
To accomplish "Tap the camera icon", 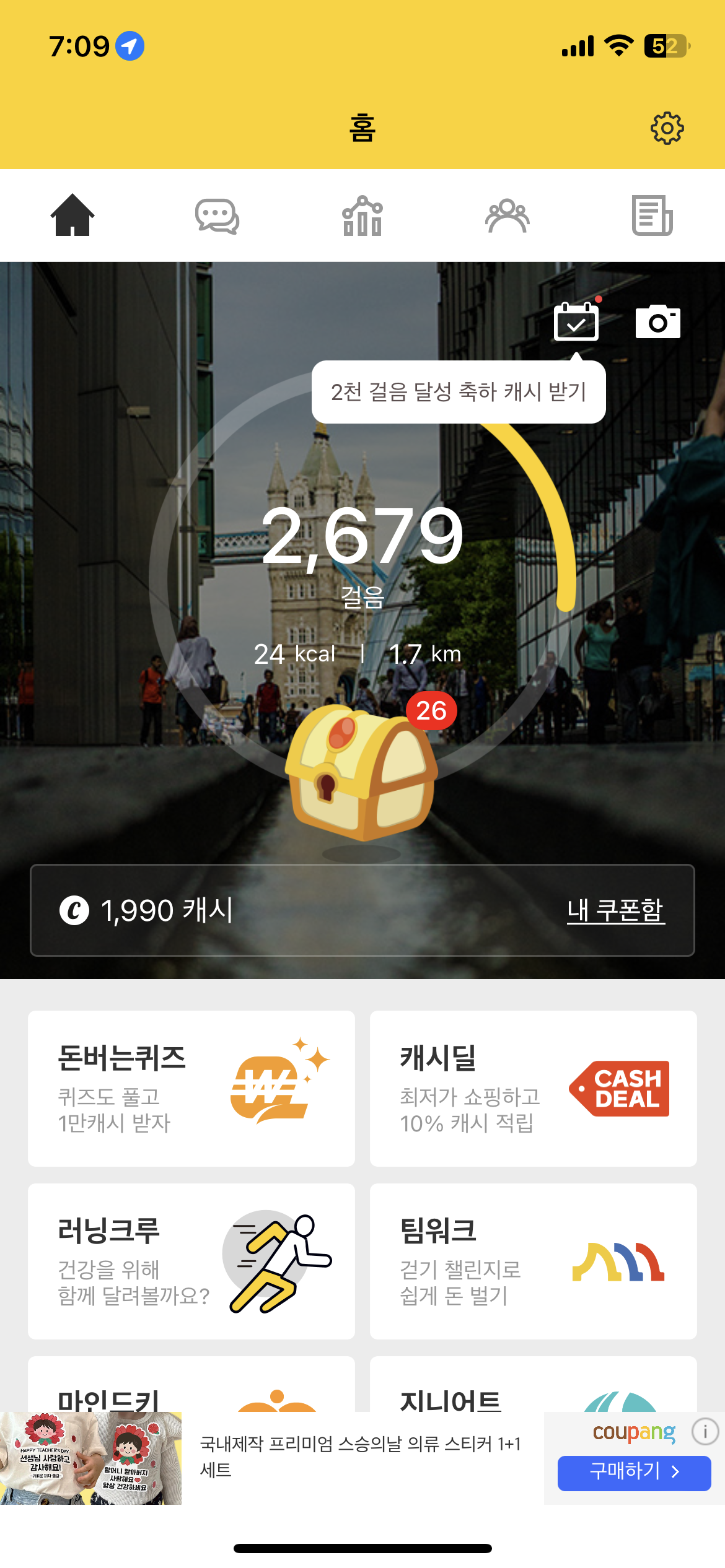I will (x=657, y=322).
